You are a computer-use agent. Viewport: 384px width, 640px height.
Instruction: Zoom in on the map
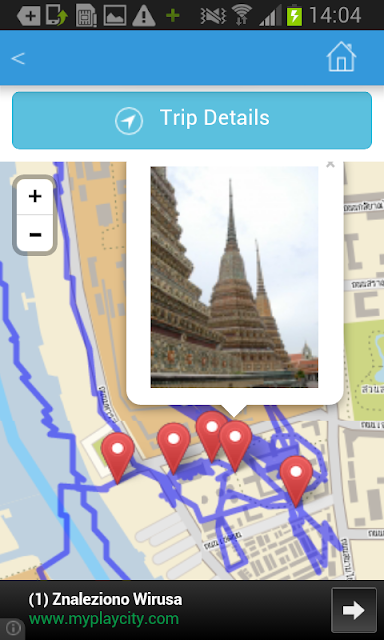[35, 196]
